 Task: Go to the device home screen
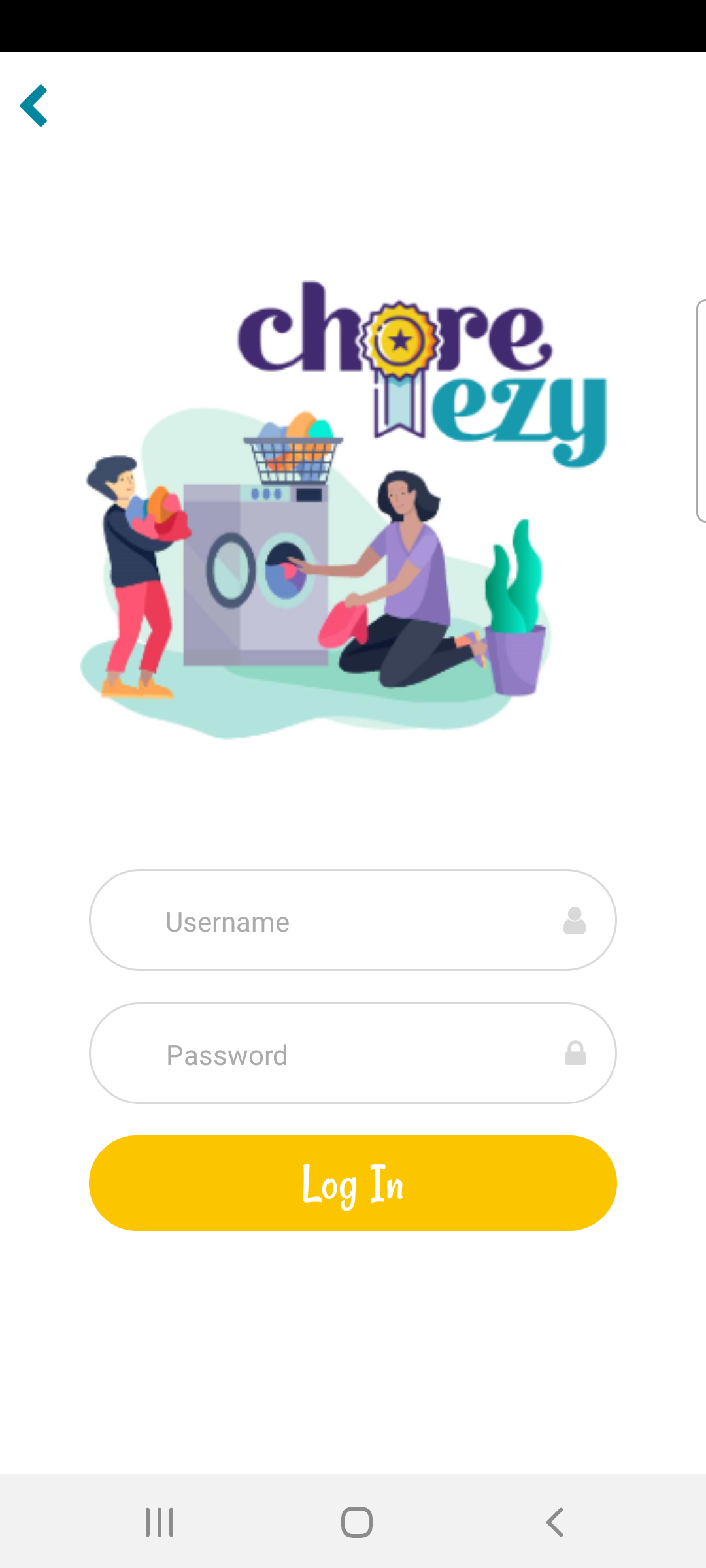pyautogui.click(x=357, y=1522)
